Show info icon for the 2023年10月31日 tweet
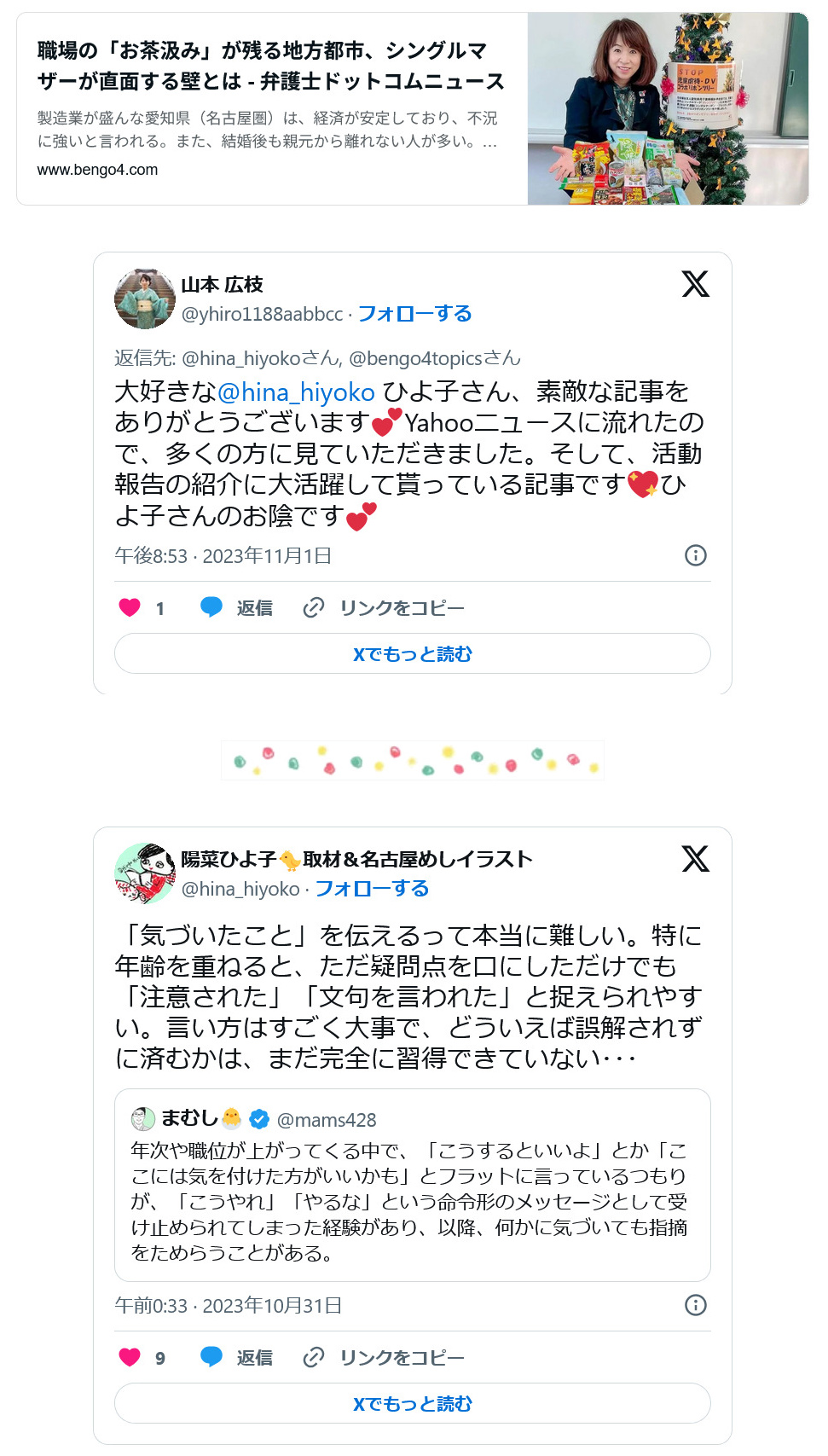Screen dimensions: 828x1456 696,1305
